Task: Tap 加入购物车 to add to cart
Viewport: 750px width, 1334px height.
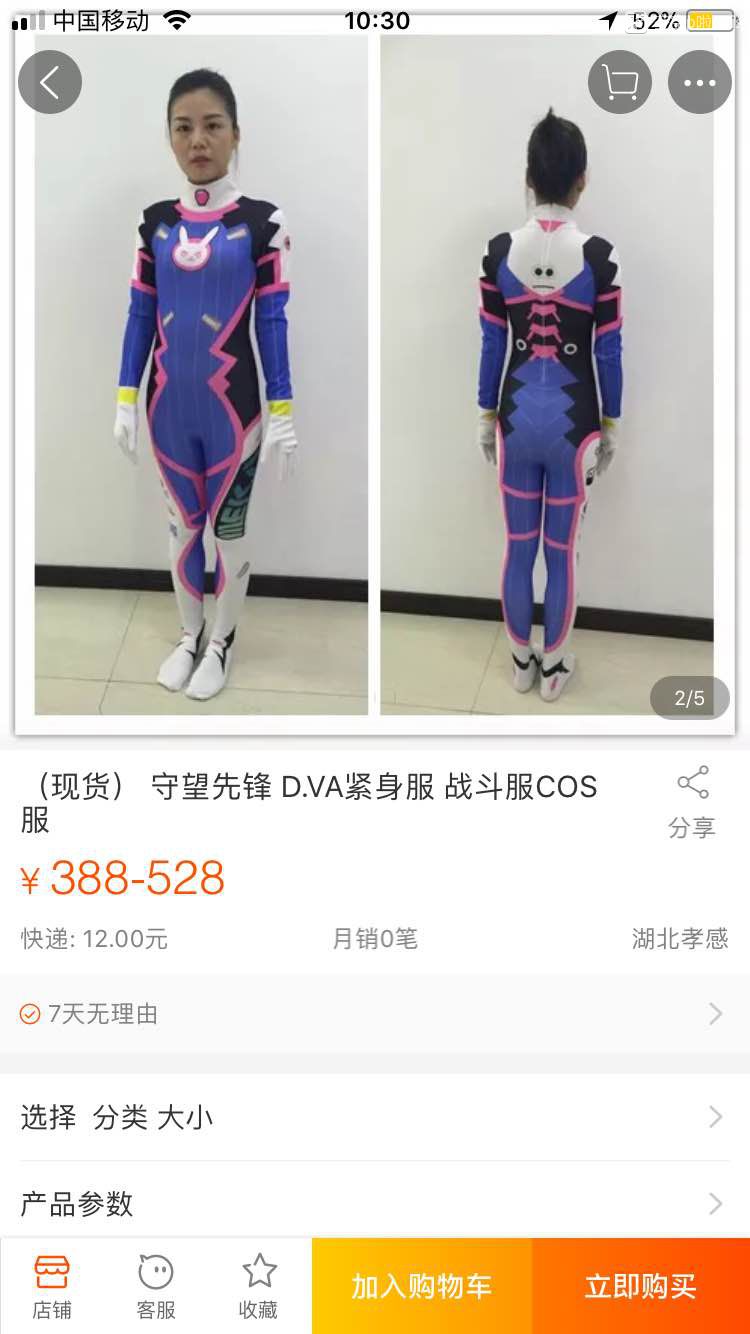Action: pyautogui.click(x=422, y=1286)
